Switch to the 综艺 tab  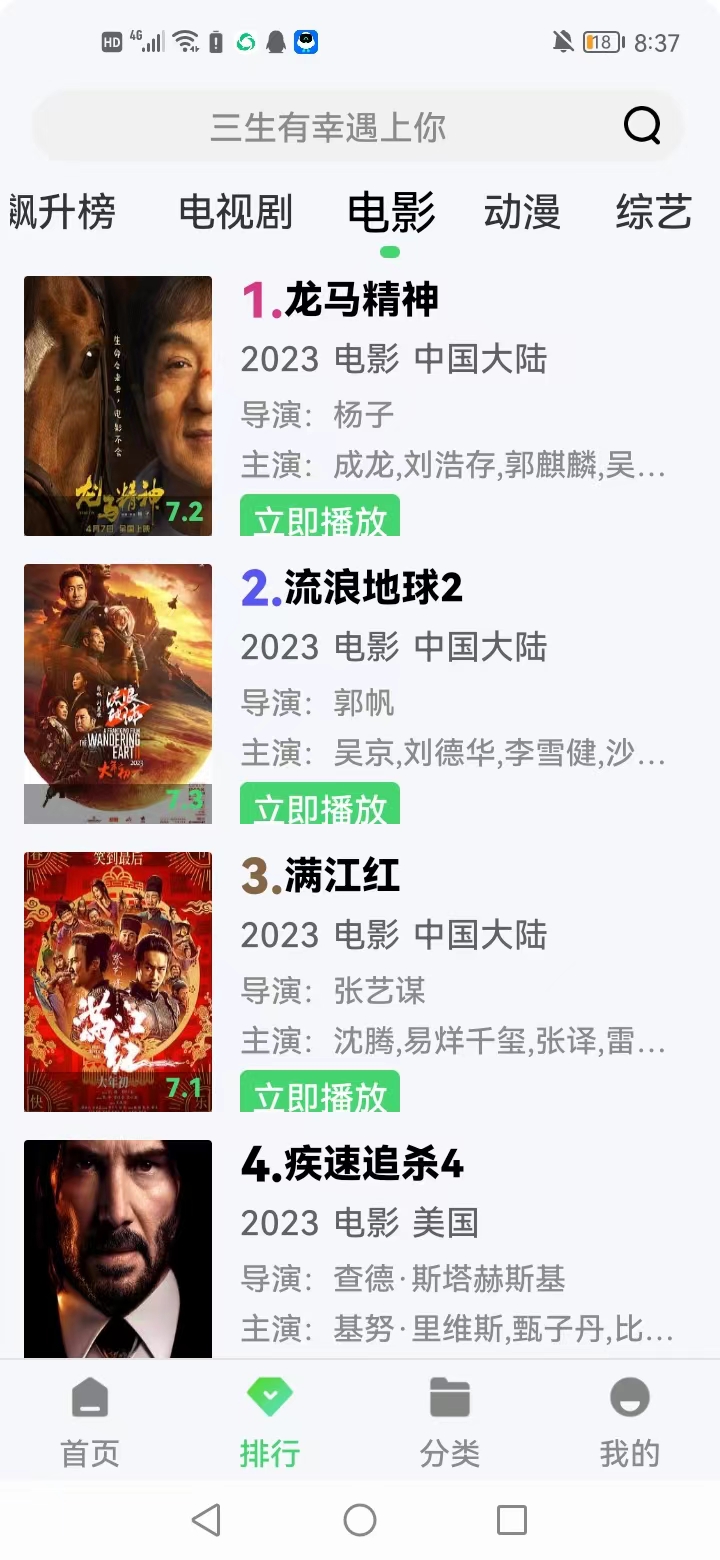(653, 212)
